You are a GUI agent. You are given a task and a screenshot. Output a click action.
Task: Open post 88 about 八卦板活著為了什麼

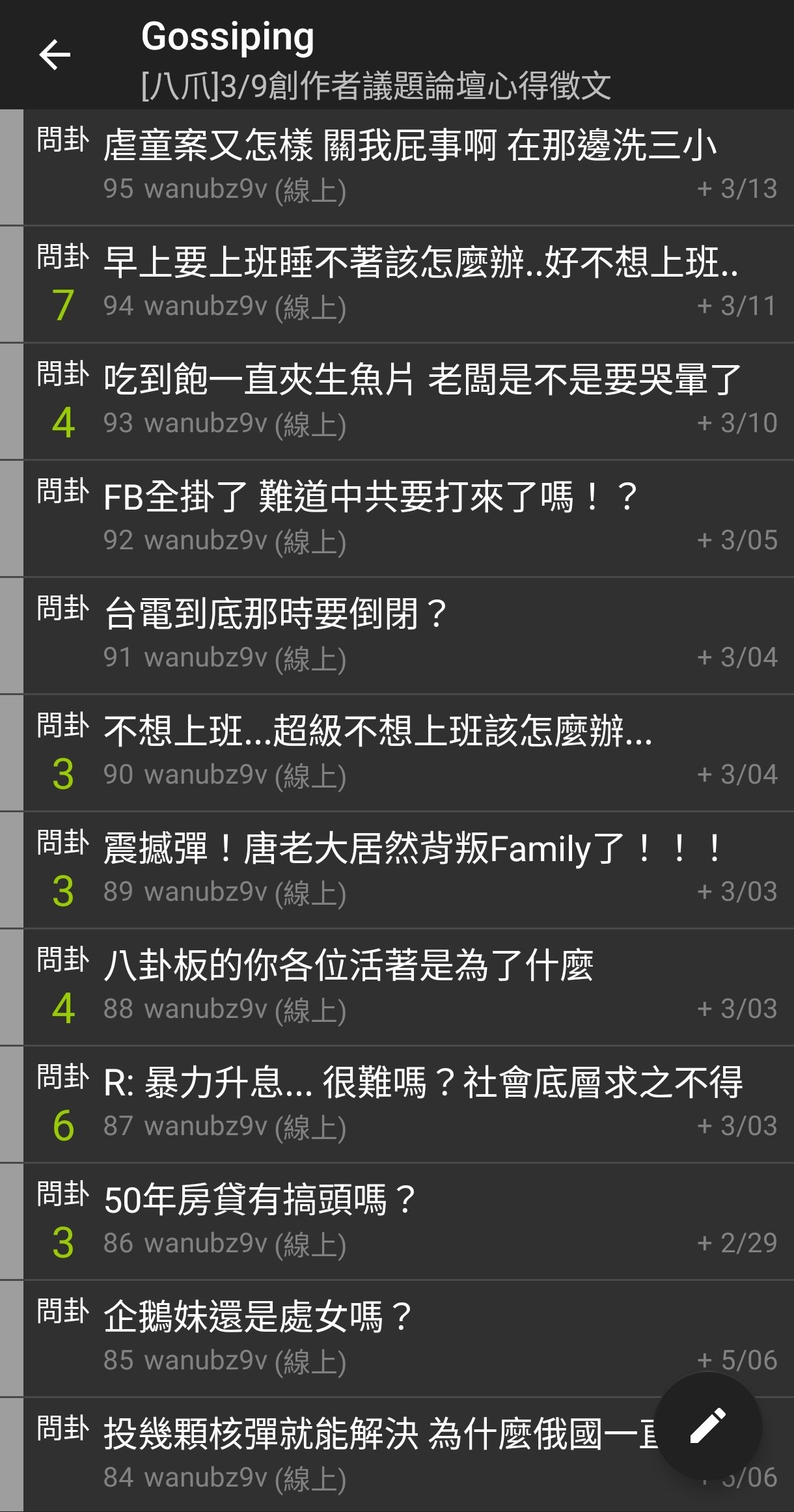(397, 987)
